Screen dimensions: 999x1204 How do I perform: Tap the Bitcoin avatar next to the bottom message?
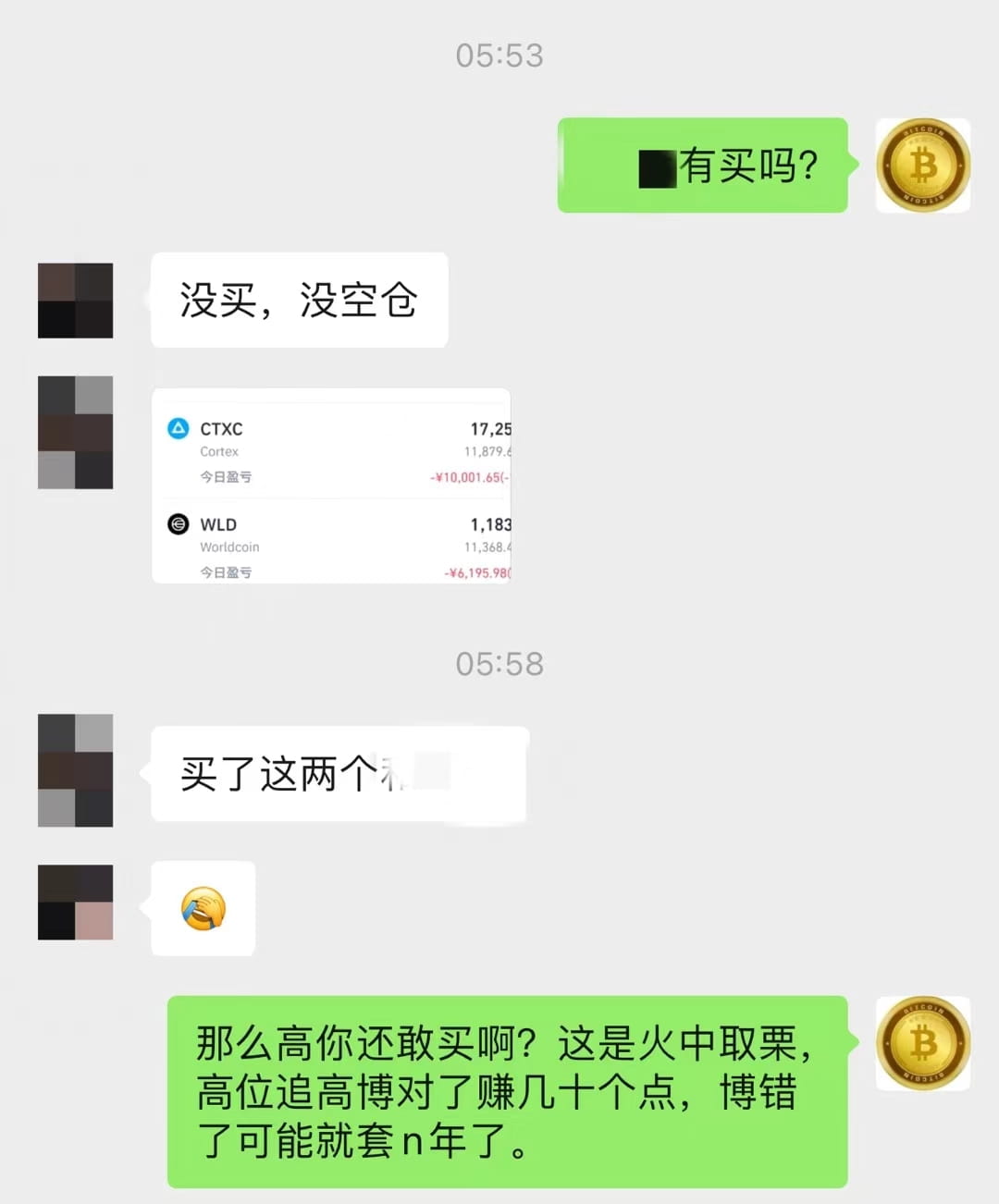pos(922,1042)
